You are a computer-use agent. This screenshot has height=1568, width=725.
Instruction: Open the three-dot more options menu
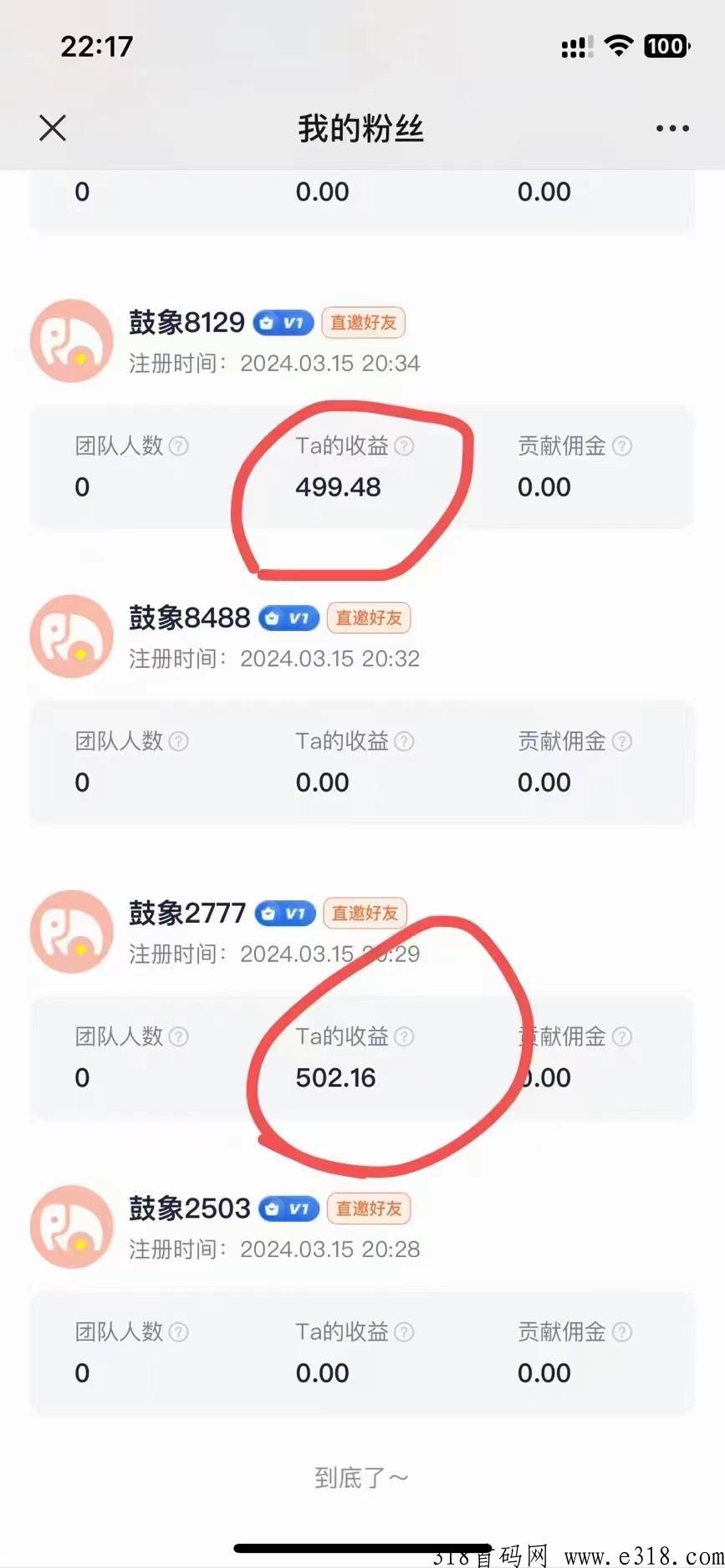672,129
